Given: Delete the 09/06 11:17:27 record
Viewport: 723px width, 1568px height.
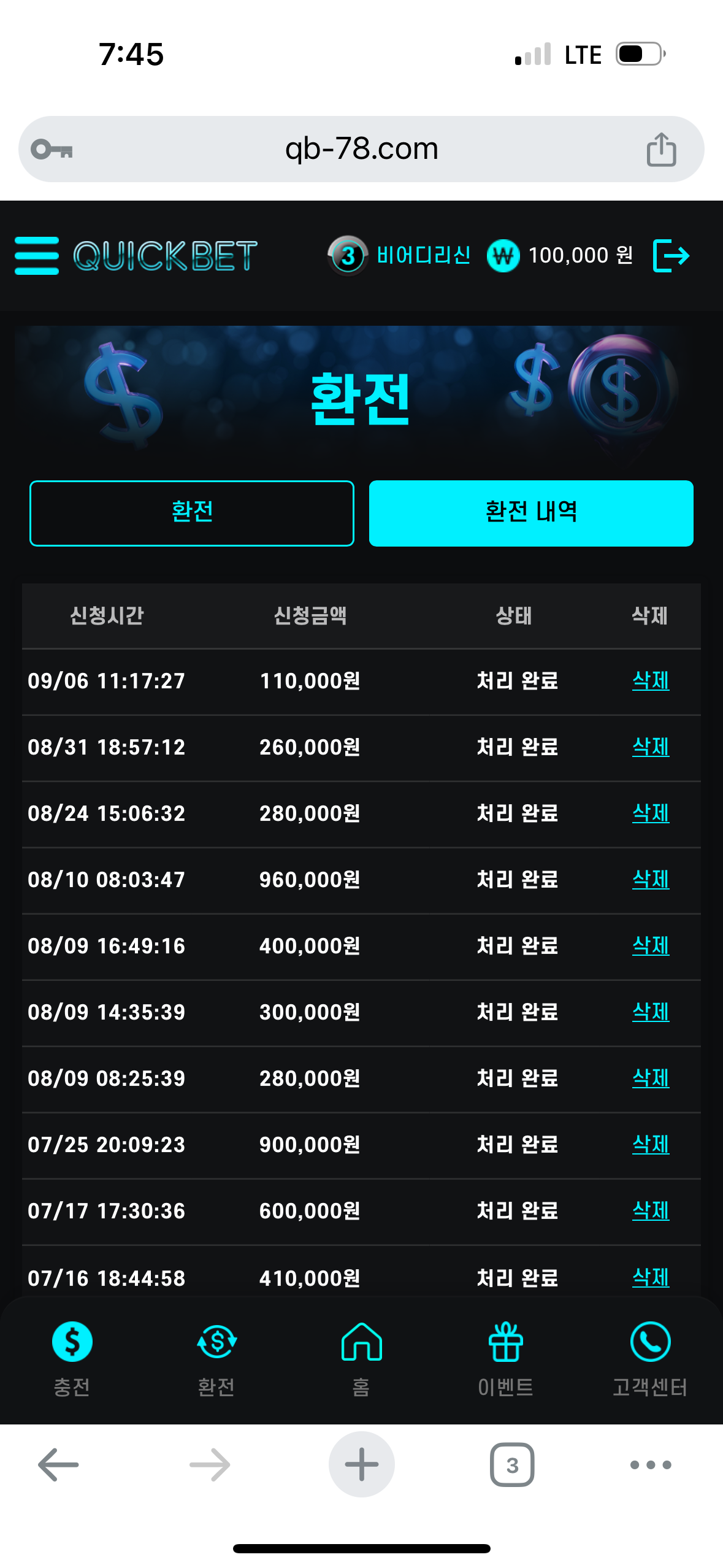Looking at the screenshot, I should click(x=651, y=681).
